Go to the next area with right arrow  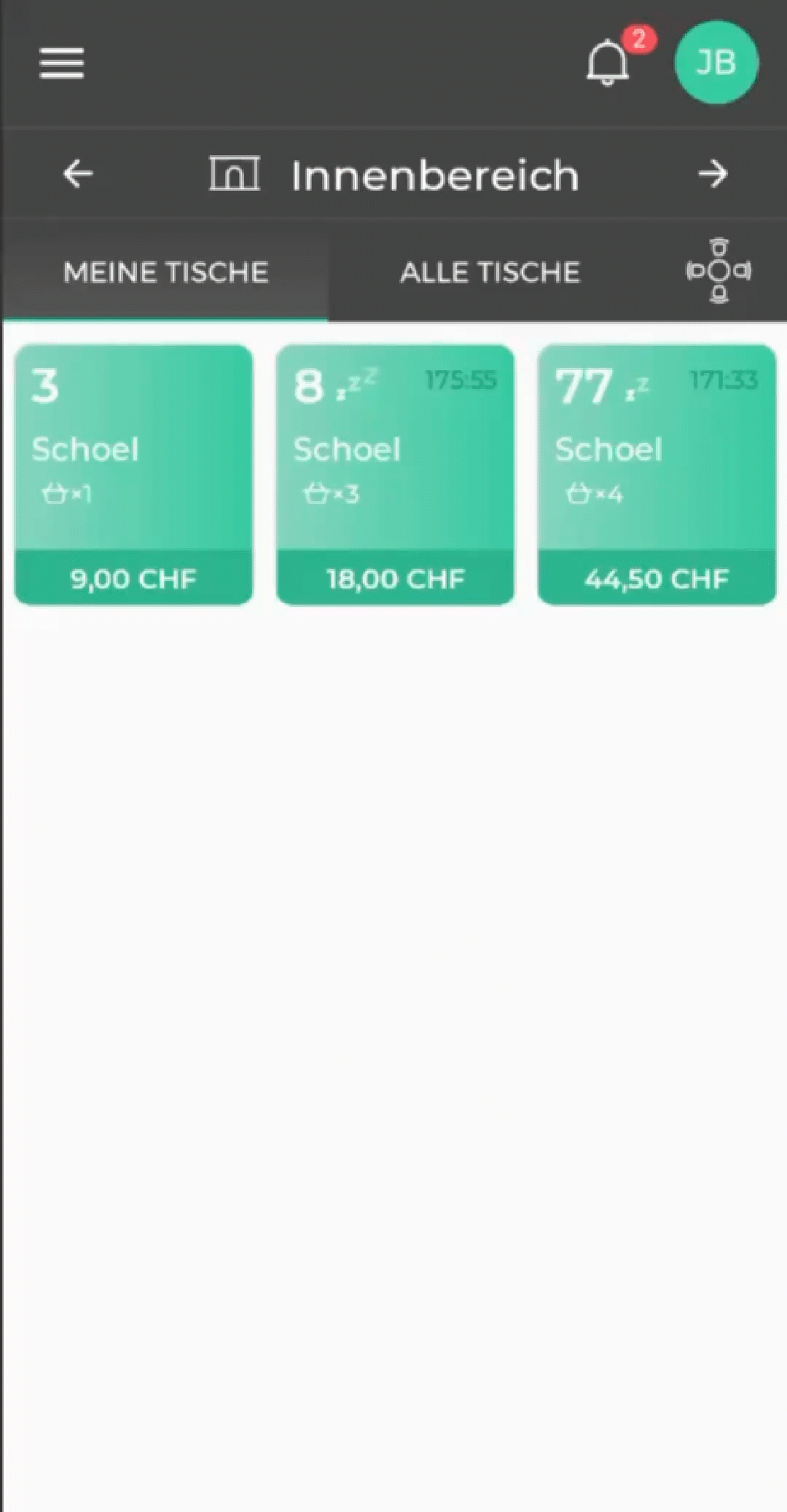pos(712,174)
